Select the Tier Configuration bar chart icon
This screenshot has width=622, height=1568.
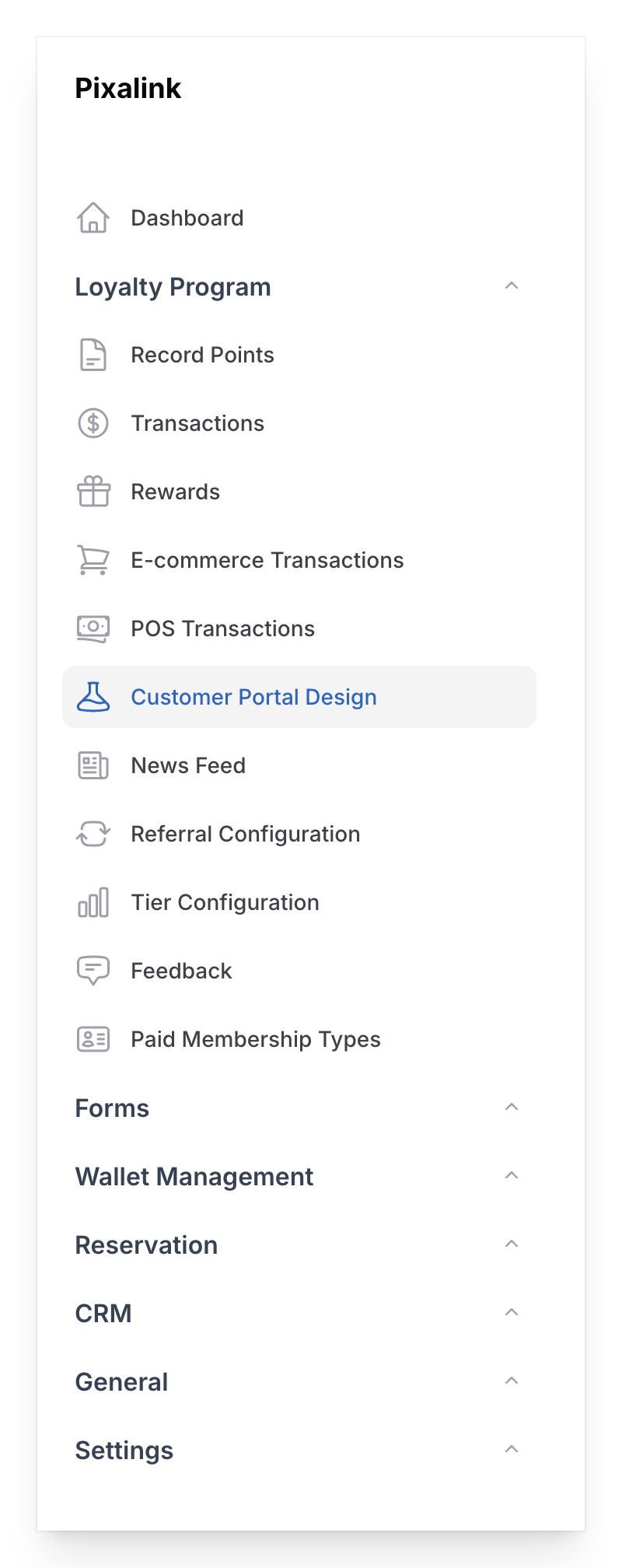(x=93, y=902)
